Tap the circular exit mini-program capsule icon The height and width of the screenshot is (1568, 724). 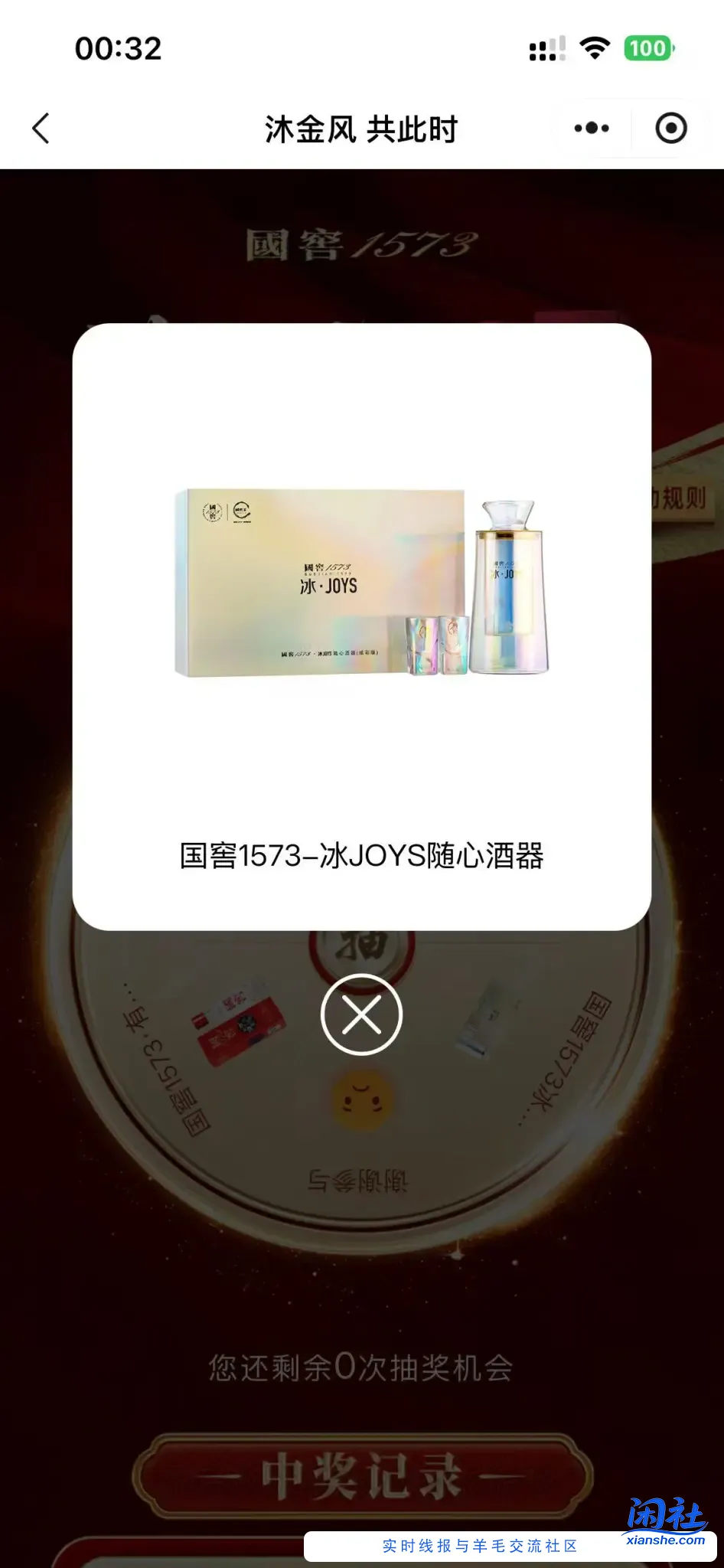point(670,128)
